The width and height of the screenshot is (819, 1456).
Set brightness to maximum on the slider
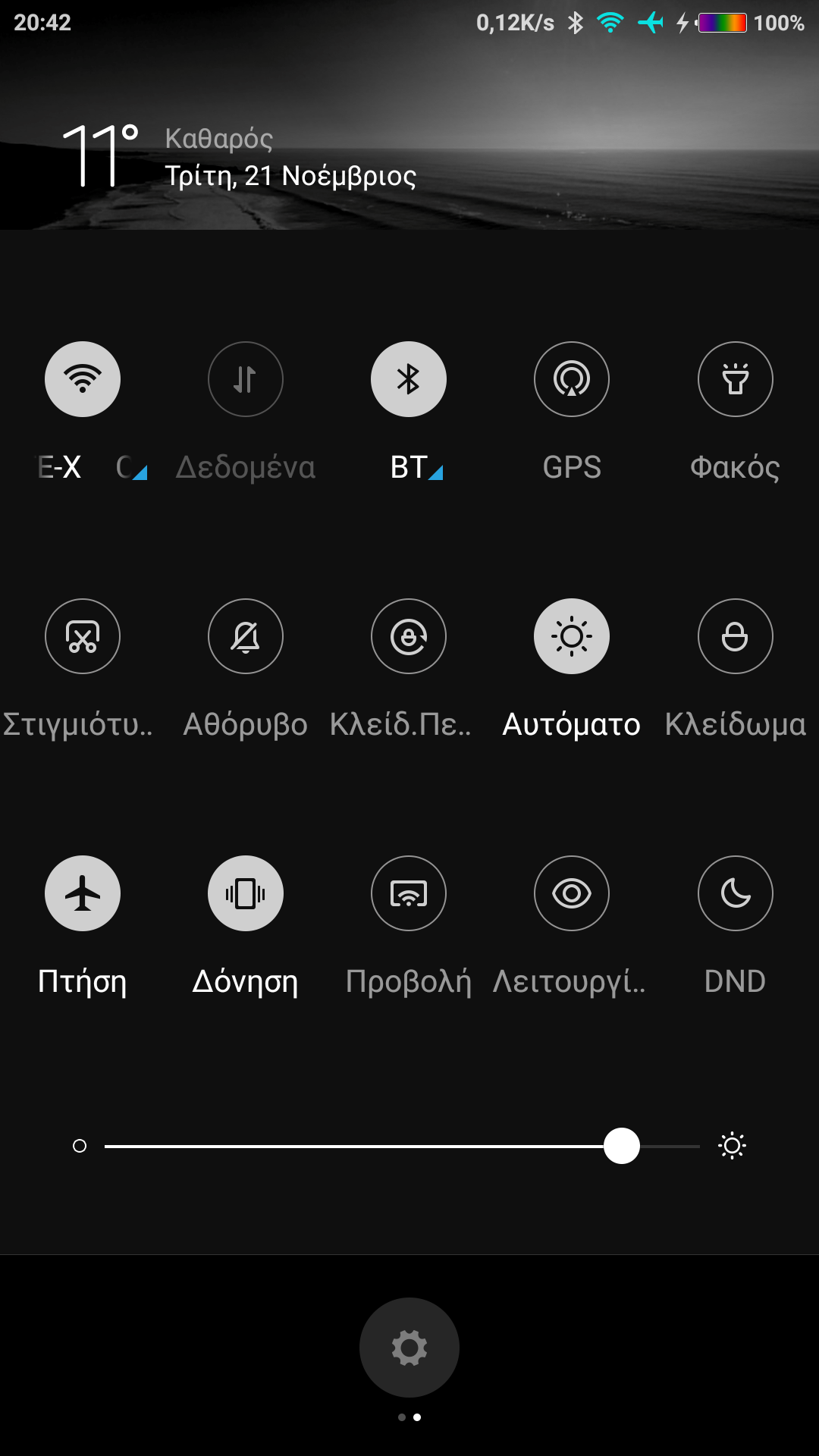click(698, 1146)
